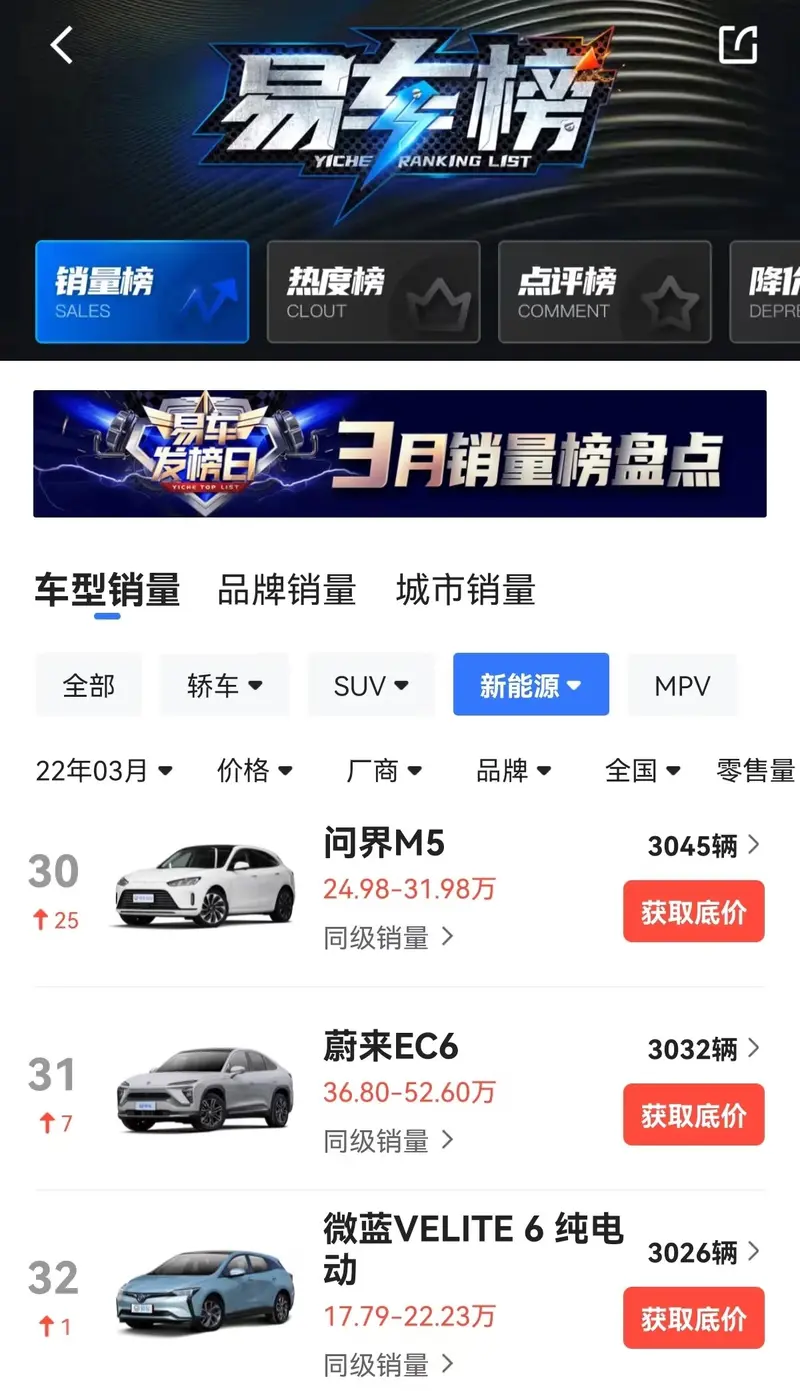Switch to the 品牌销量 tab
Viewport: 800px width, 1391px height.
click(x=286, y=590)
